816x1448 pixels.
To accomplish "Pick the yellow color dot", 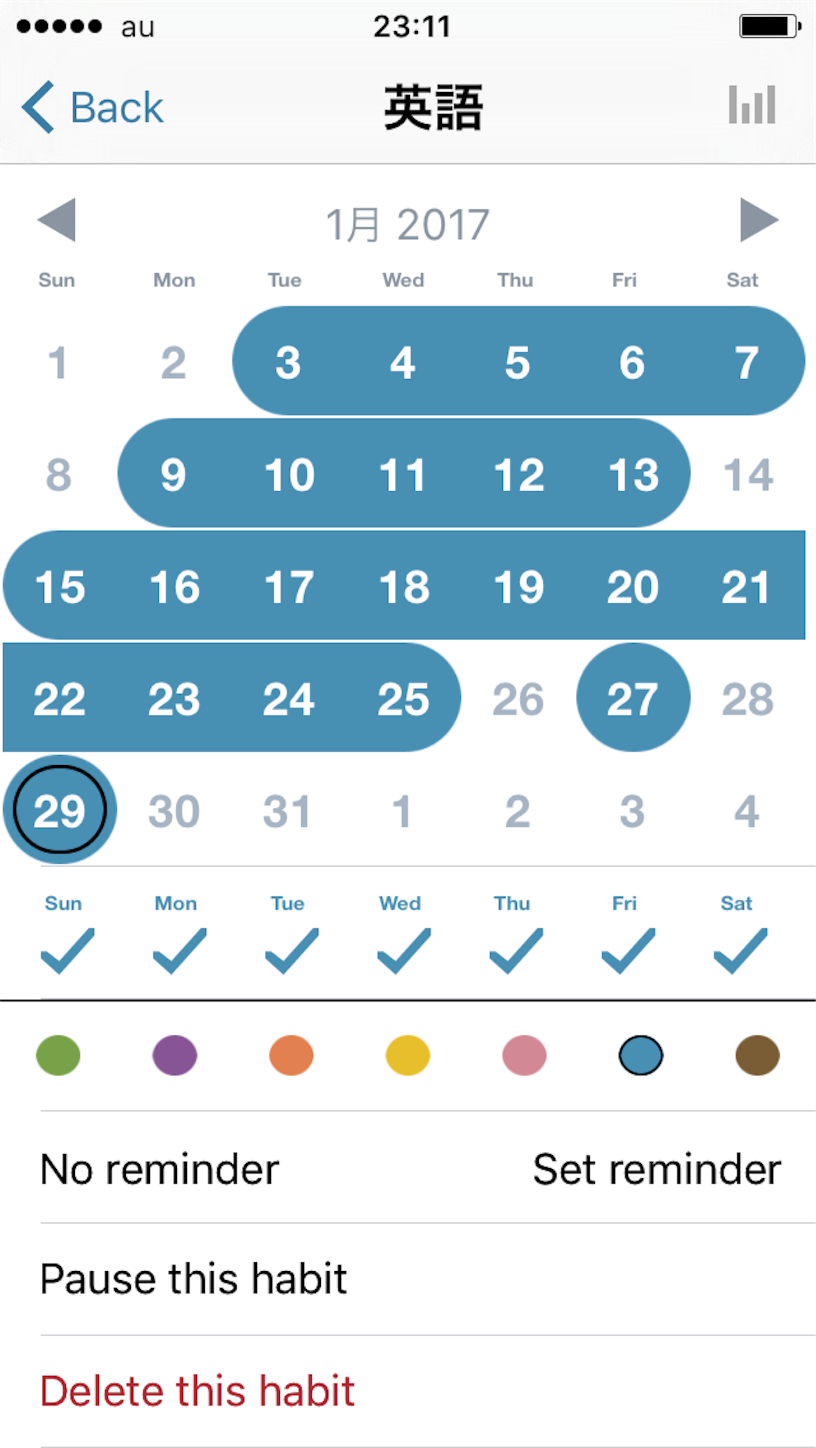I will [408, 1055].
